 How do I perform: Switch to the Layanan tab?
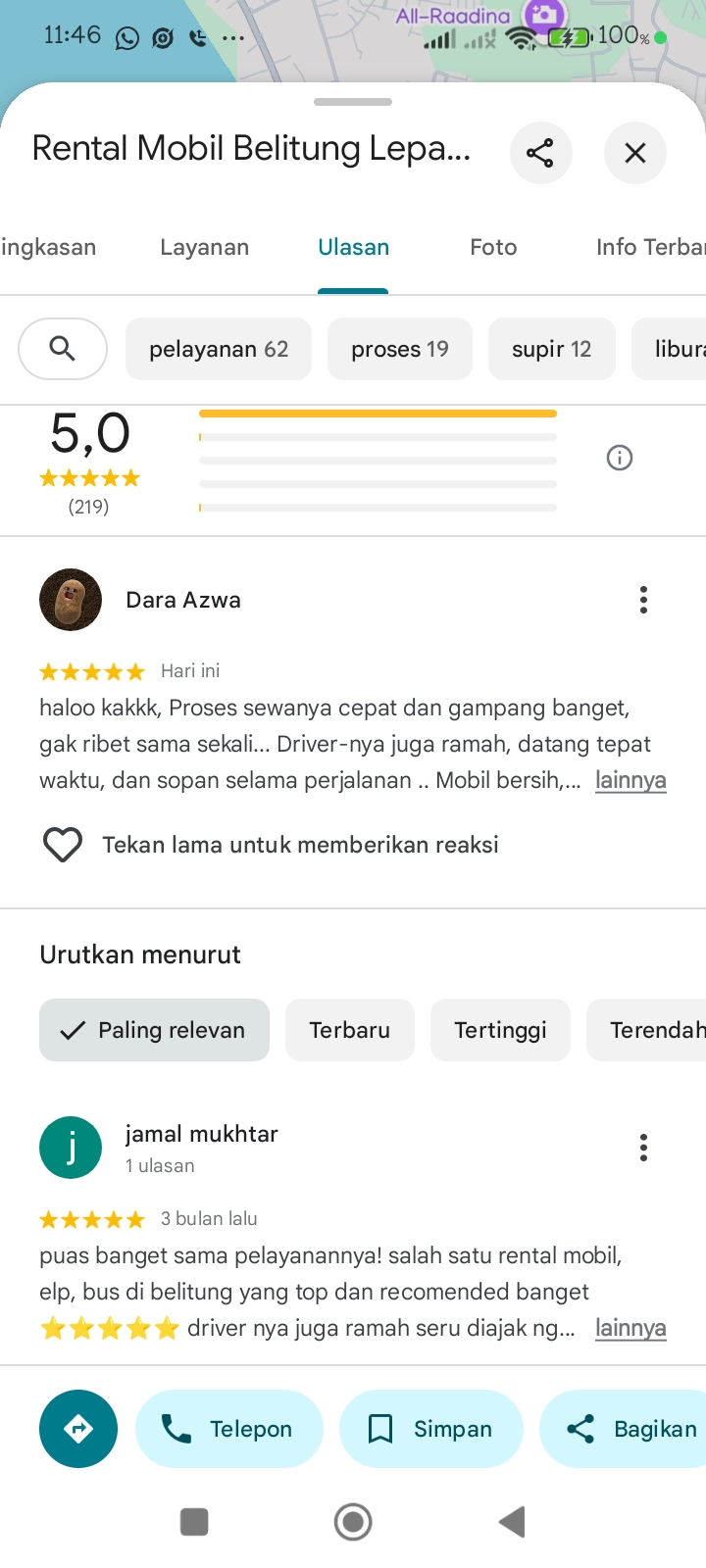click(x=204, y=247)
